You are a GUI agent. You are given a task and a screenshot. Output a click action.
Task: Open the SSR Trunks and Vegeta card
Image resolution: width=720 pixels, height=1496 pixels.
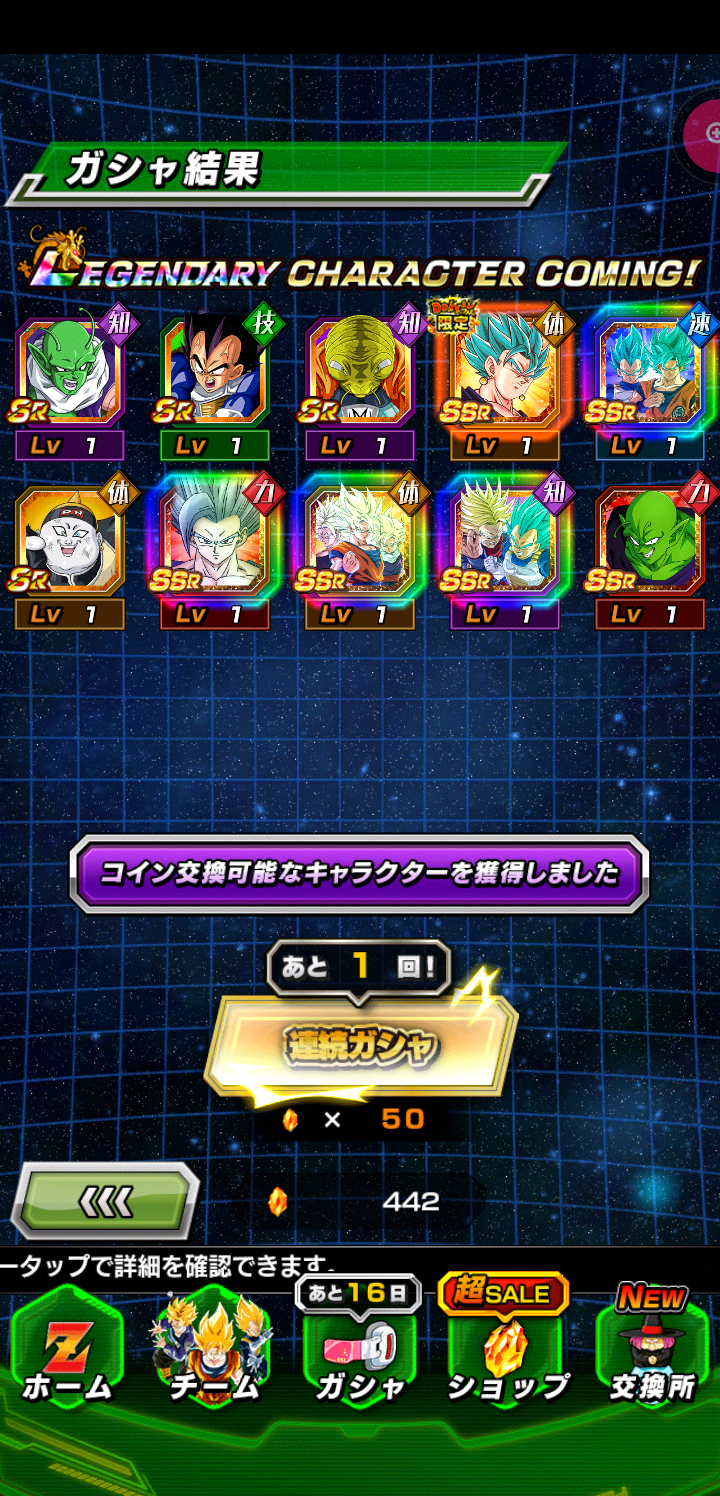(x=504, y=554)
